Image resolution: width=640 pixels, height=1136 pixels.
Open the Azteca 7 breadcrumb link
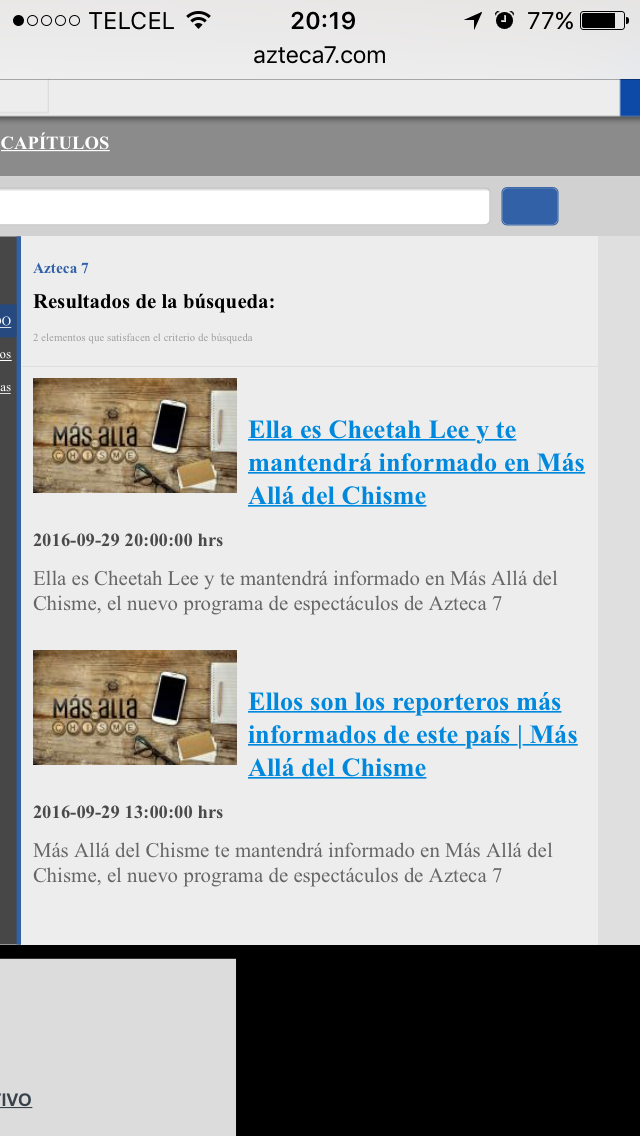tap(61, 268)
